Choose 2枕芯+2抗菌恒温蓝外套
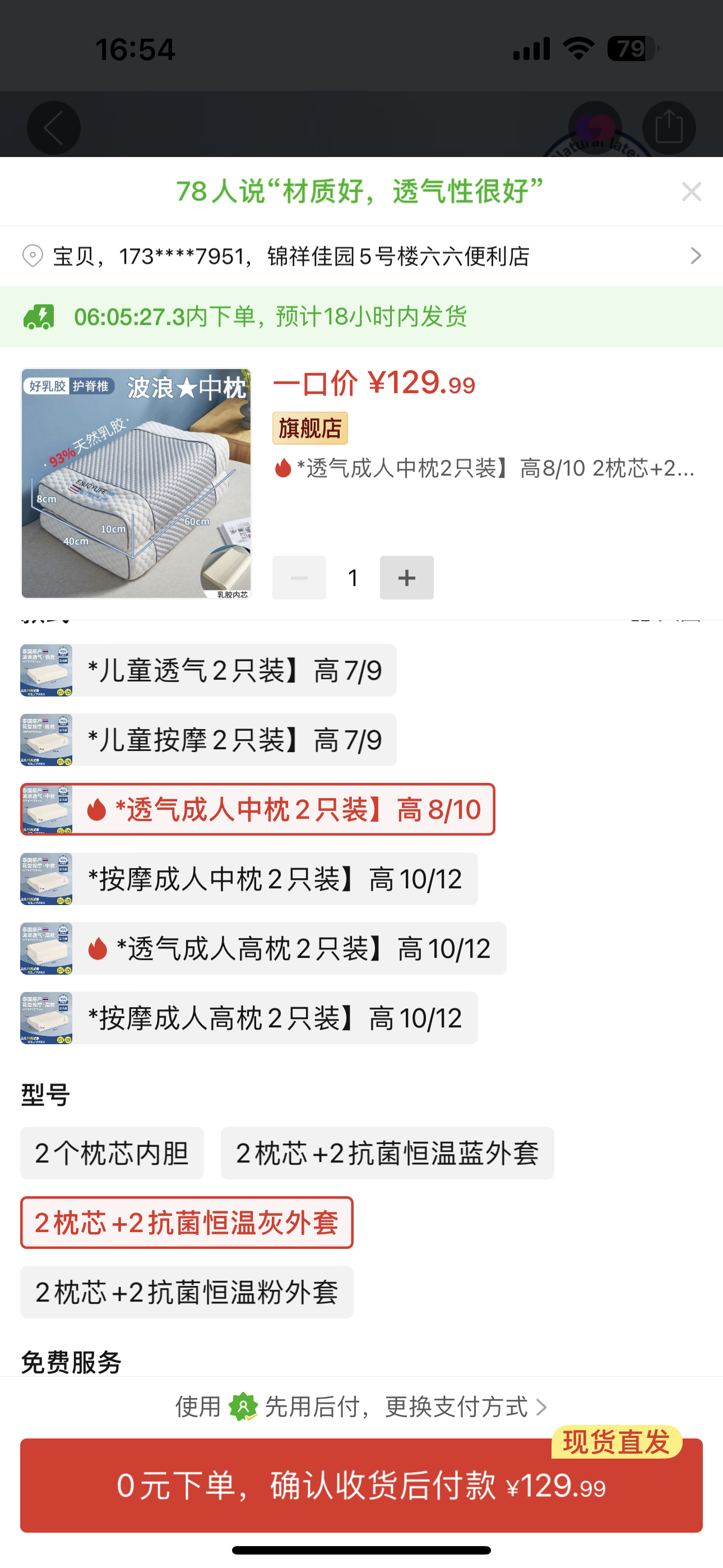723x1568 pixels. (387, 1153)
